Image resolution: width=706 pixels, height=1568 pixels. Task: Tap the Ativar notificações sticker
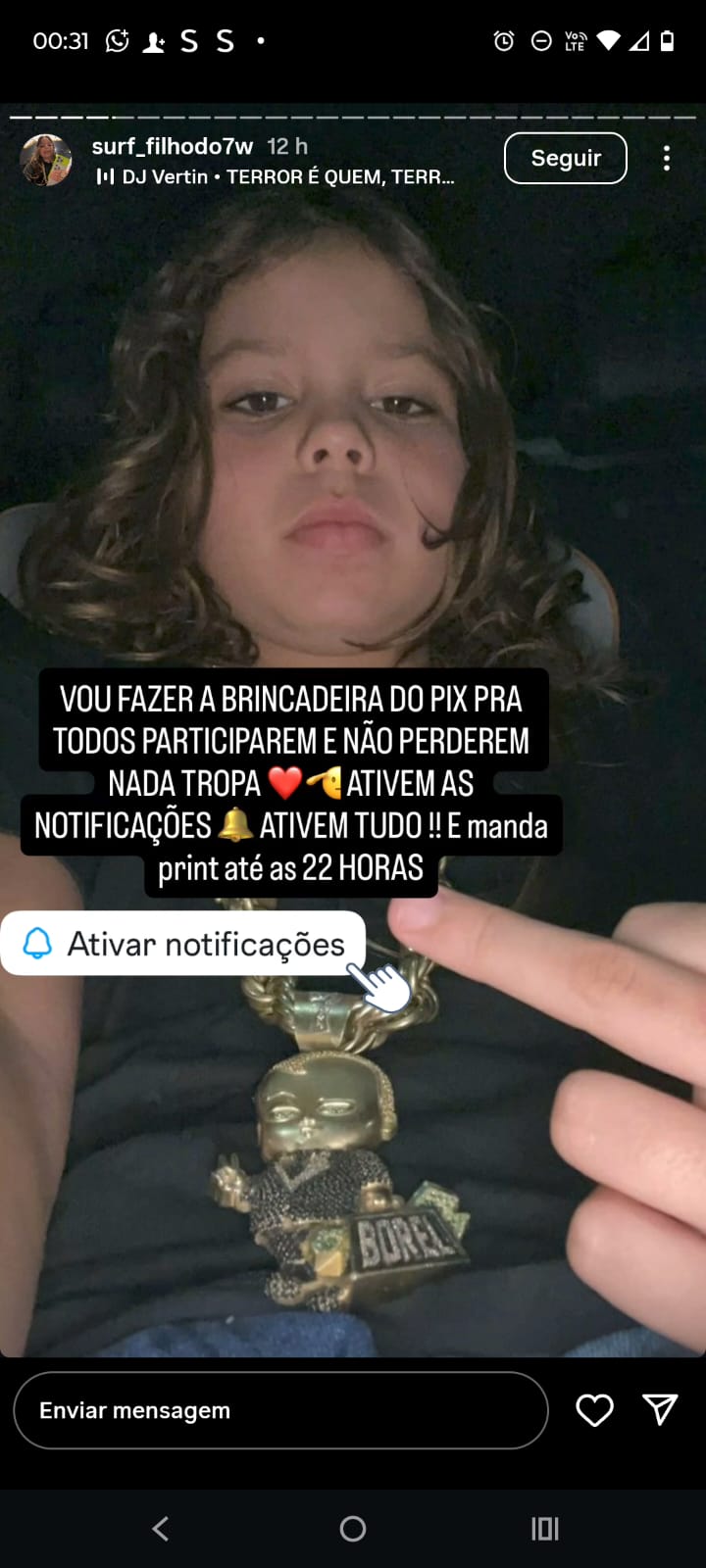[x=183, y=944]
